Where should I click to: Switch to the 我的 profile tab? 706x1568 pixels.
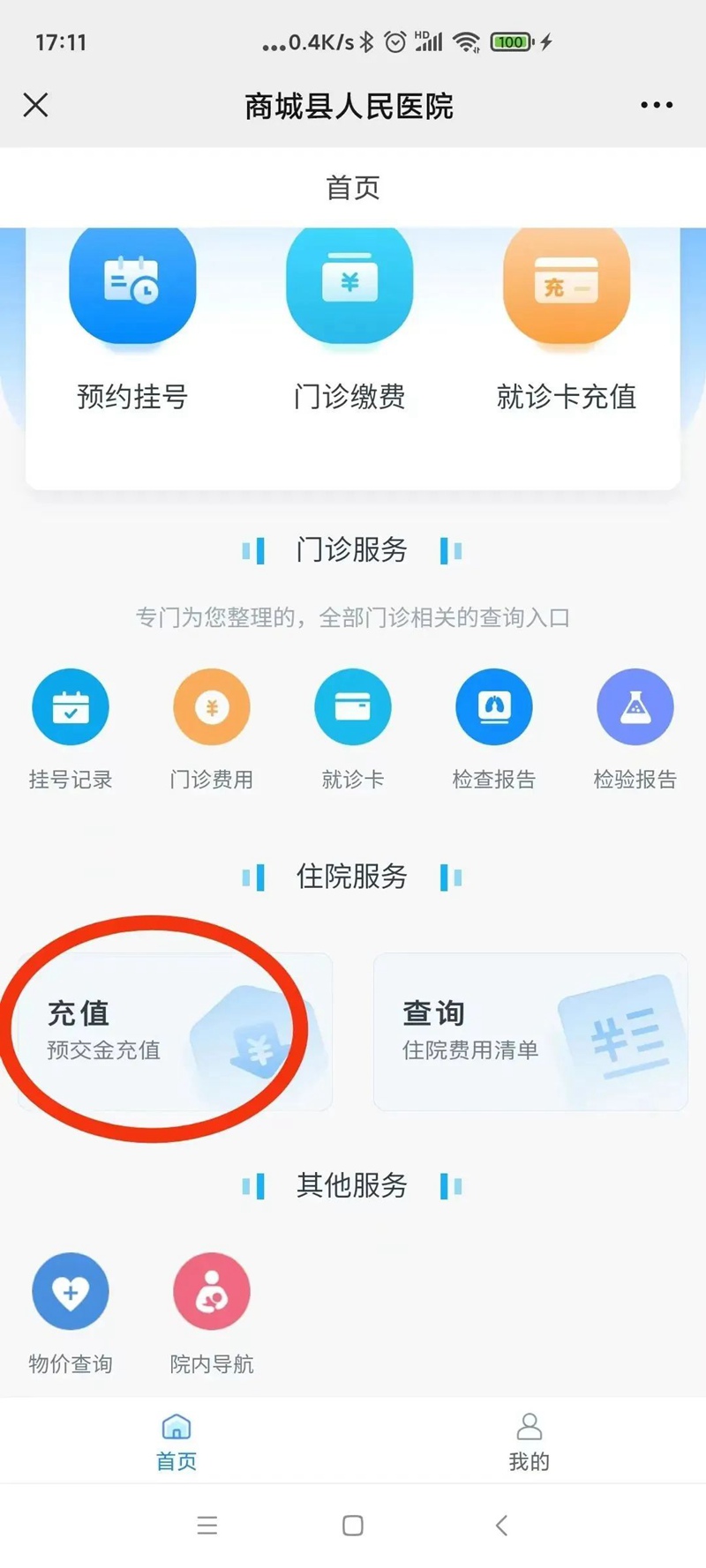point(529,1442)
